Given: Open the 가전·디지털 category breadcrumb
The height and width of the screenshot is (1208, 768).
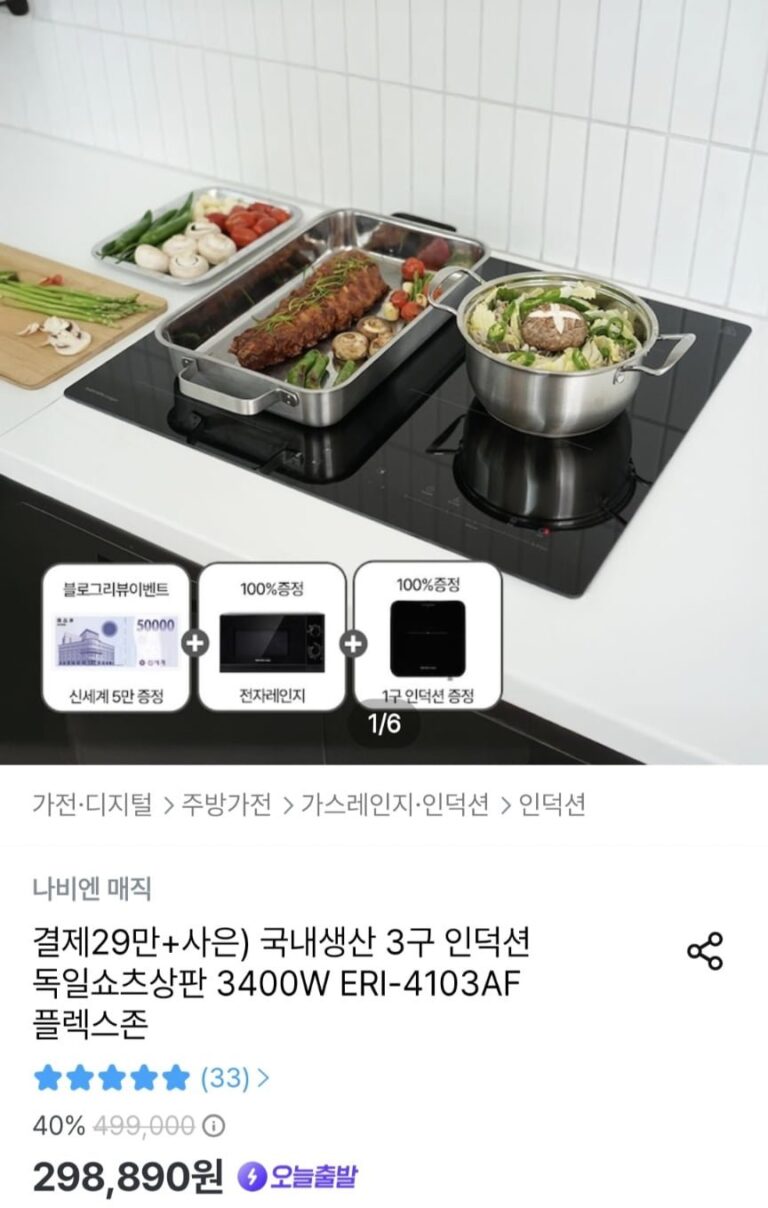Looking at the screenshot, I should (92, 804).
